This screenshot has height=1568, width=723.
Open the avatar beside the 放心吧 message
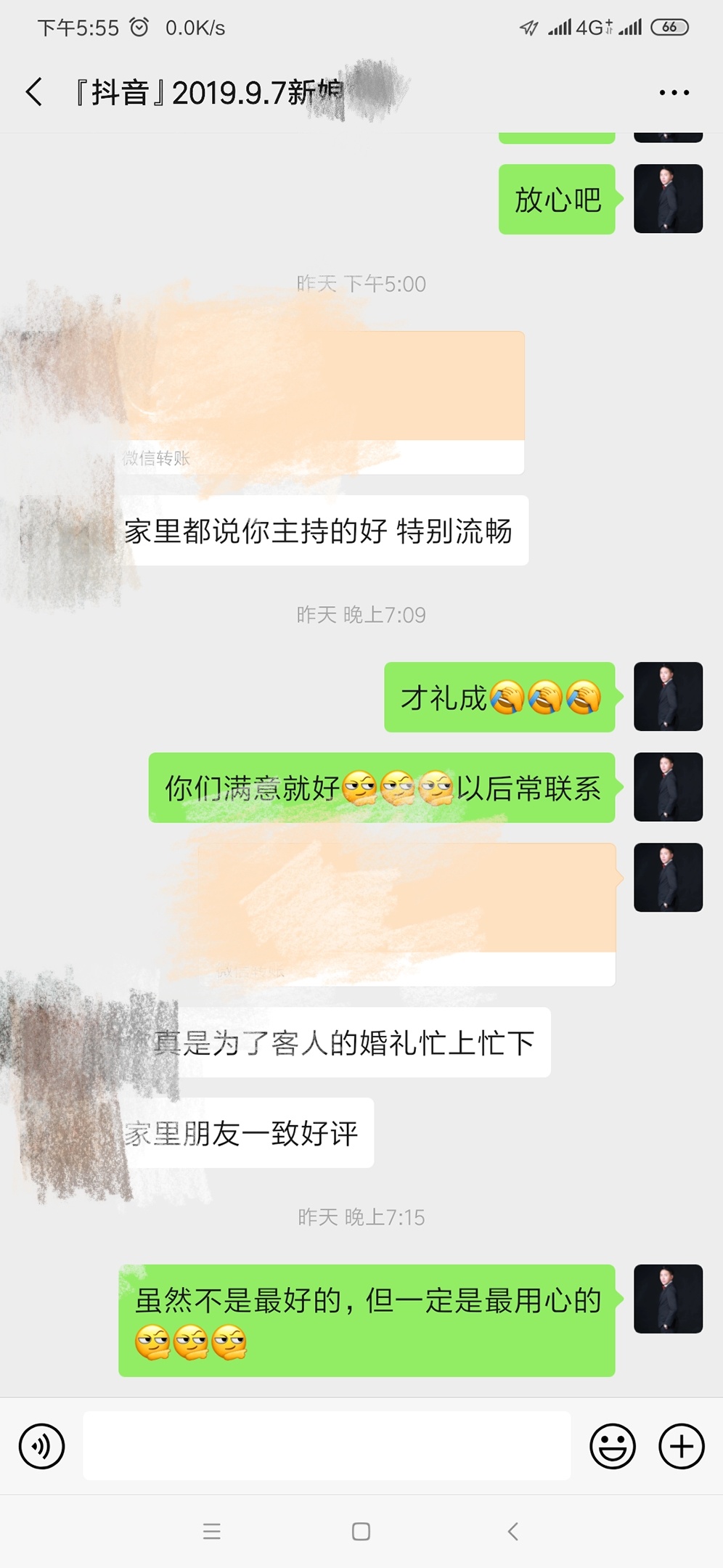tap(668, 199)
